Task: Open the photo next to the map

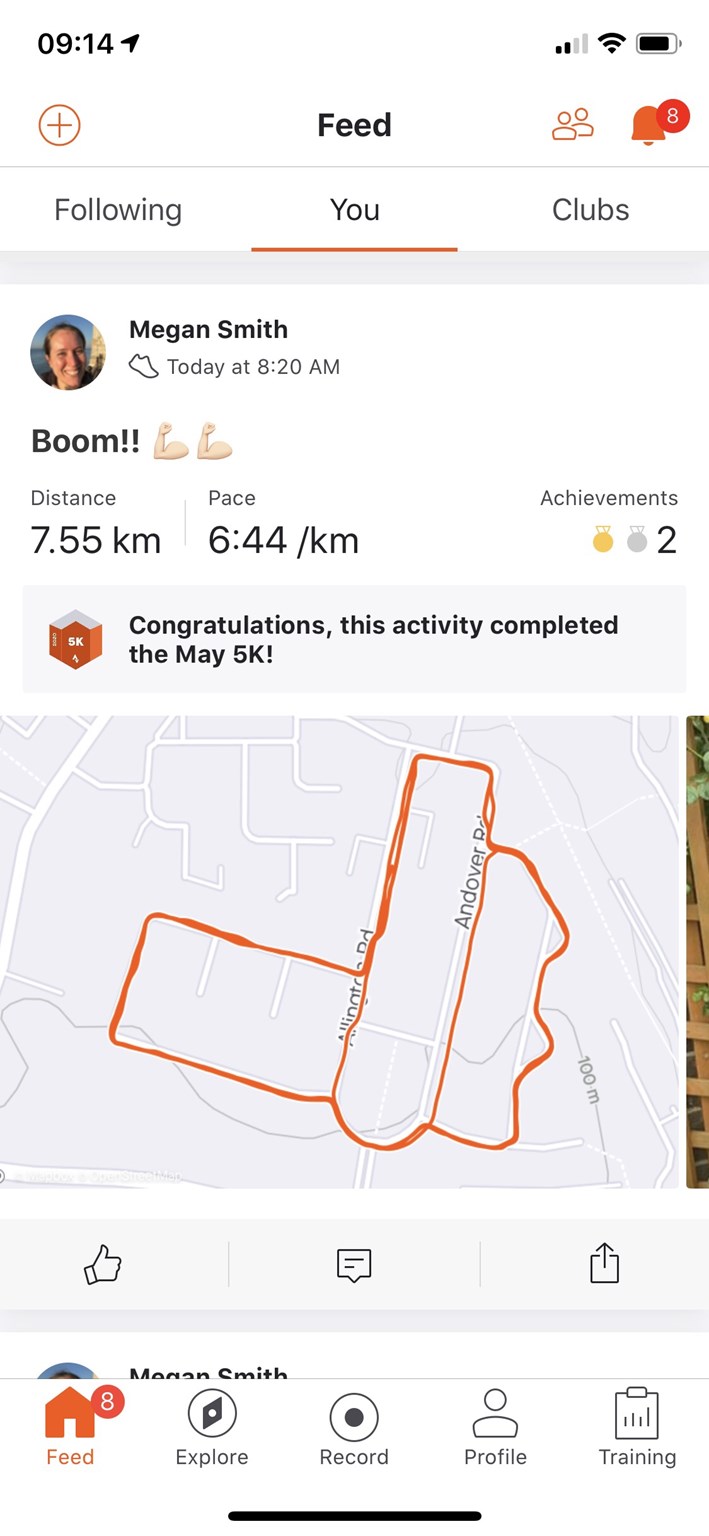Action: point(698,950)
